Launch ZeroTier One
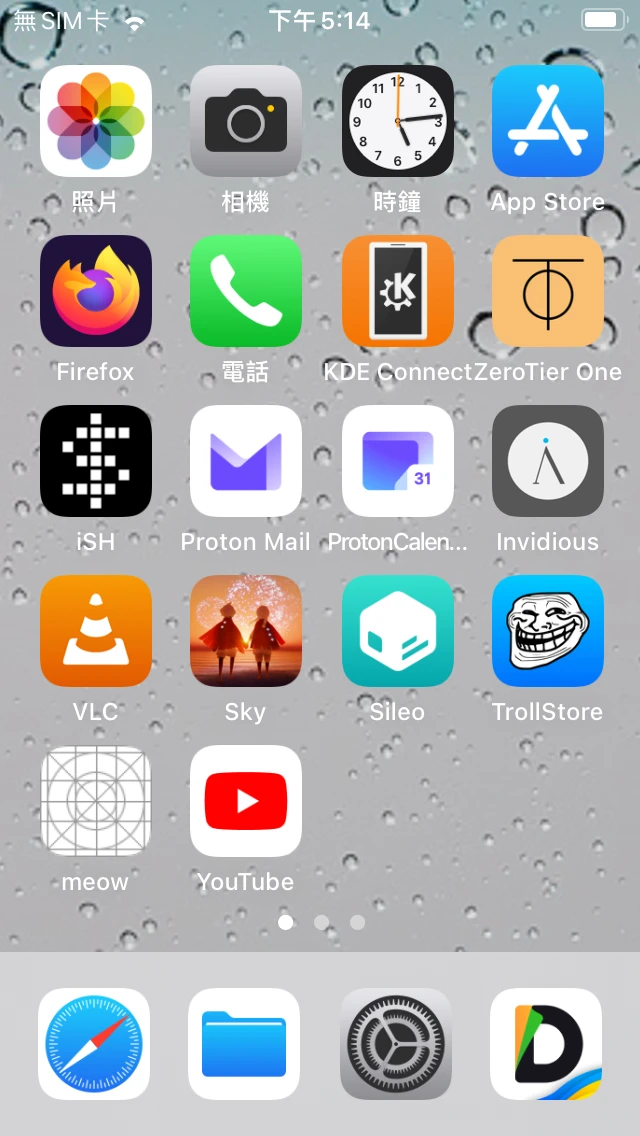 point(548,291)
